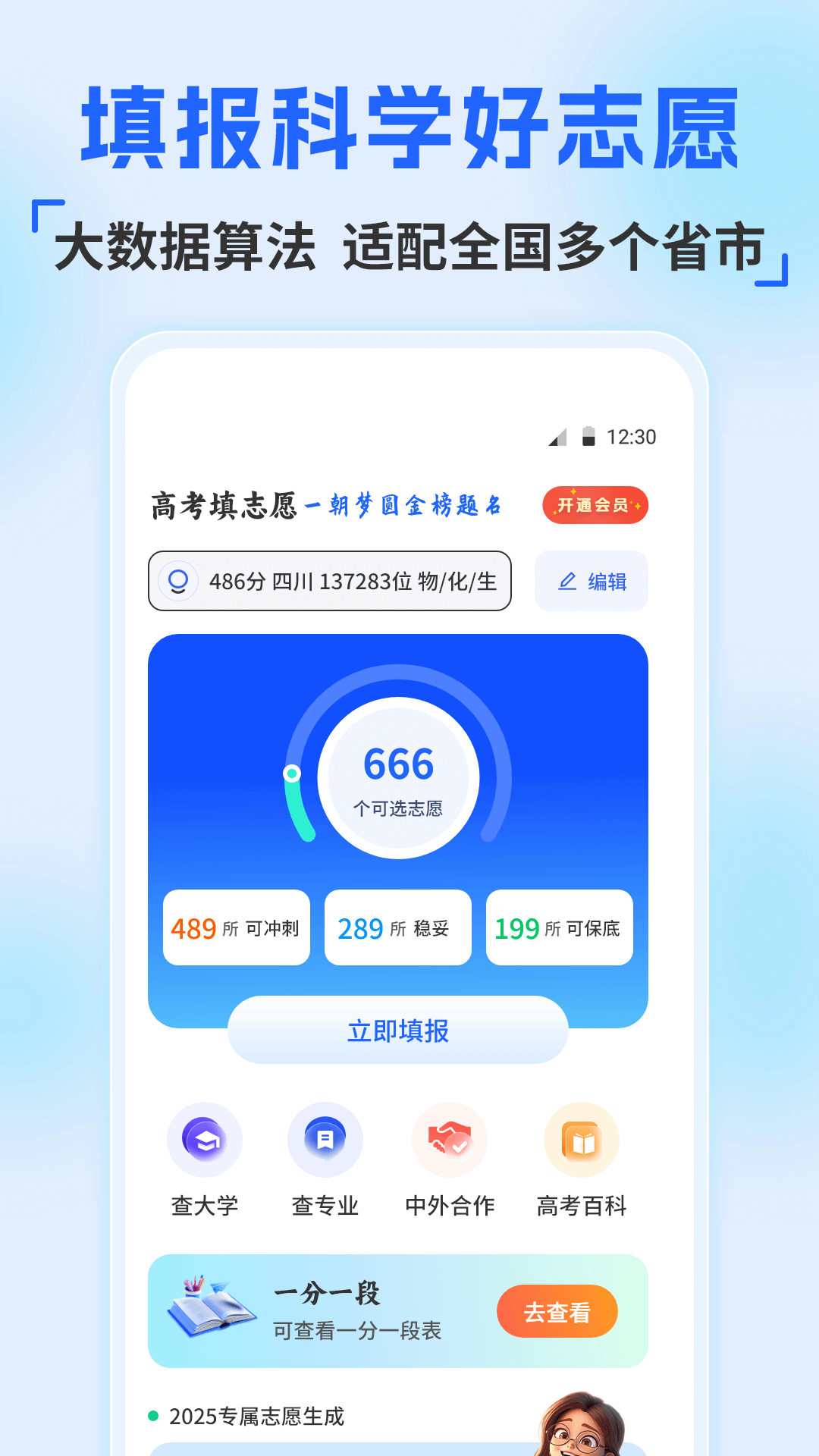Screen dimensions: 819x1456
Task: Select the 查专业 major lookup icon
Action: click(325, 1139)
